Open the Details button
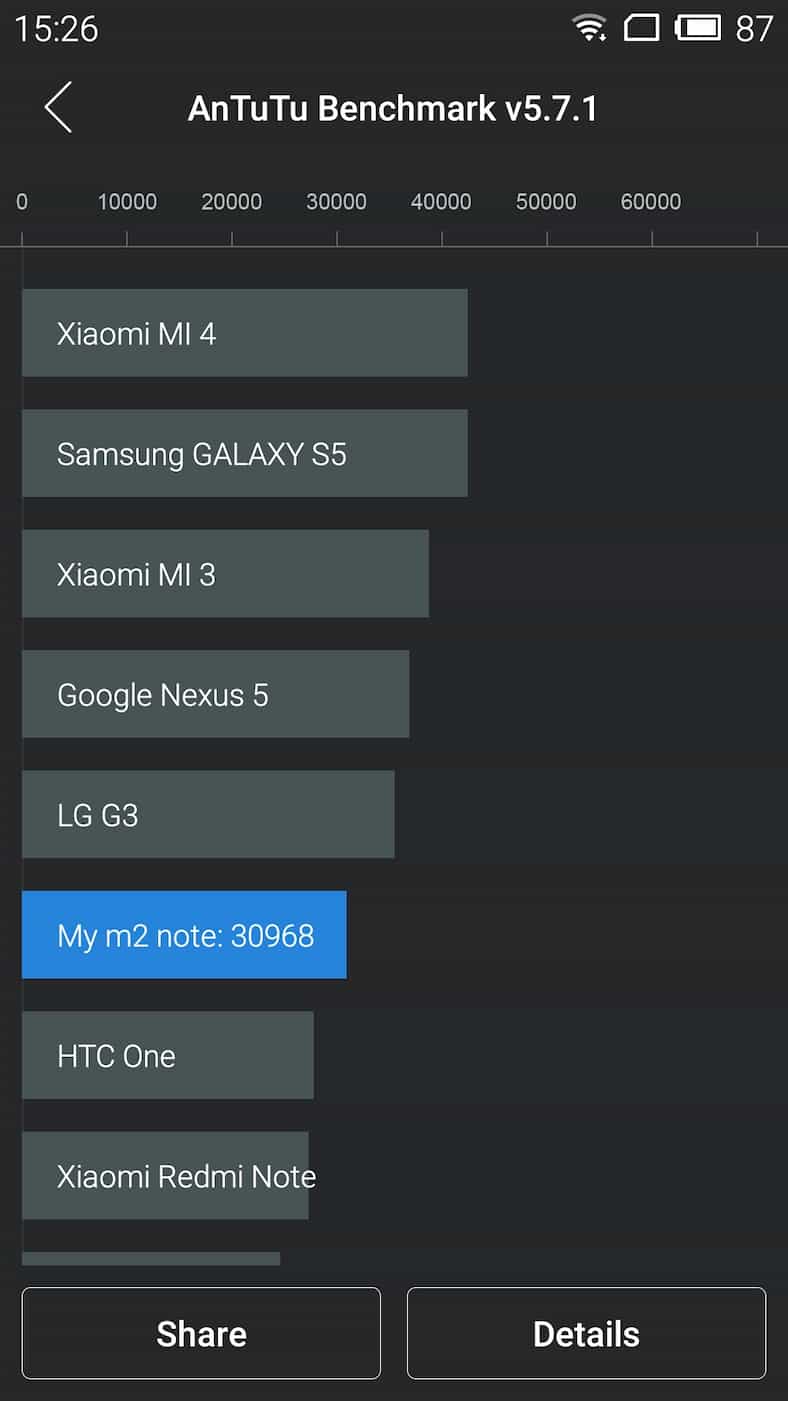The height and width of the screenshot is (1401, 788). pos(586,1333)
